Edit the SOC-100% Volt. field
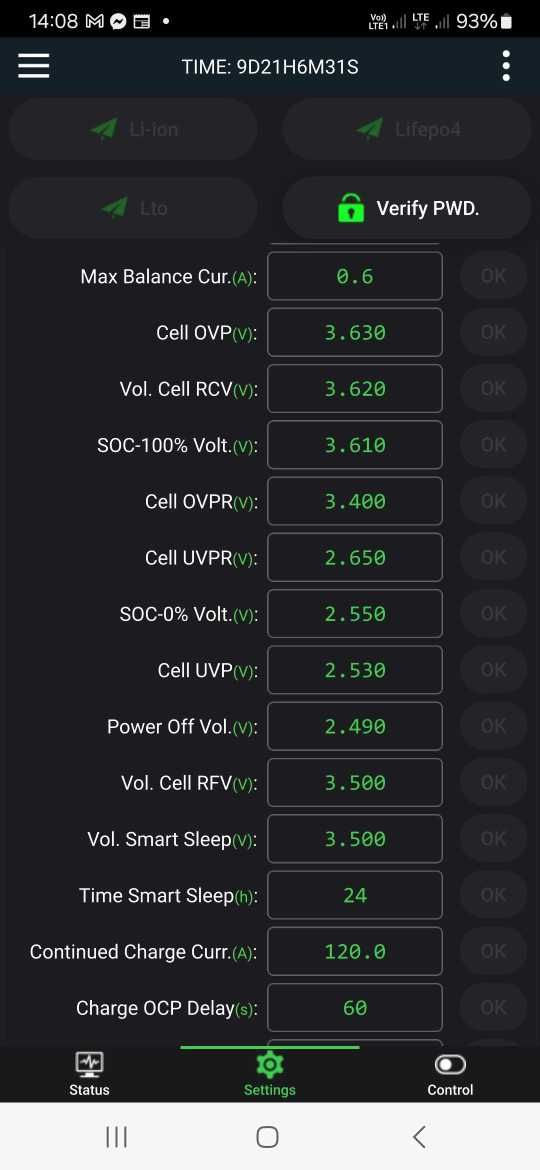 (355, 445)
